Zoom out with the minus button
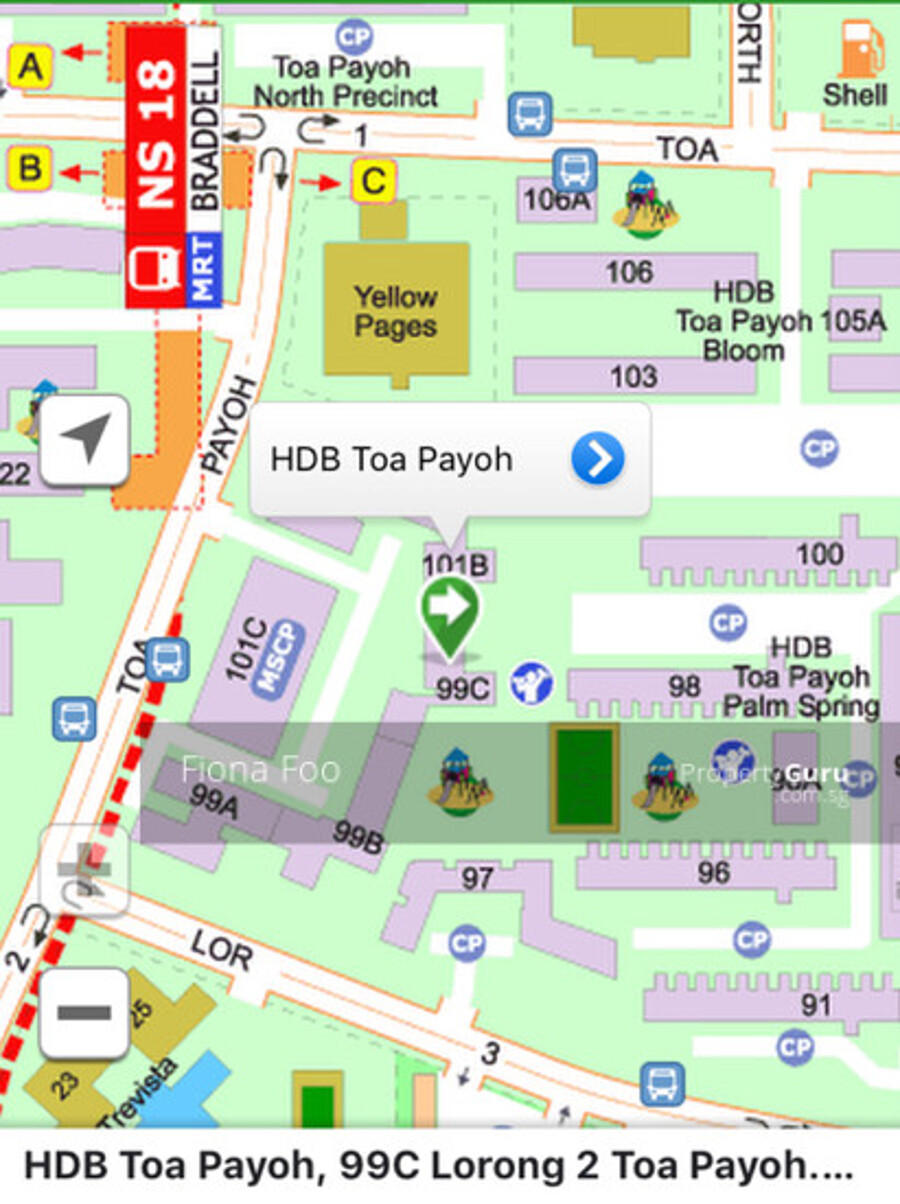The width and height of the screenshot is (900, 1204). coord(85,1013)
